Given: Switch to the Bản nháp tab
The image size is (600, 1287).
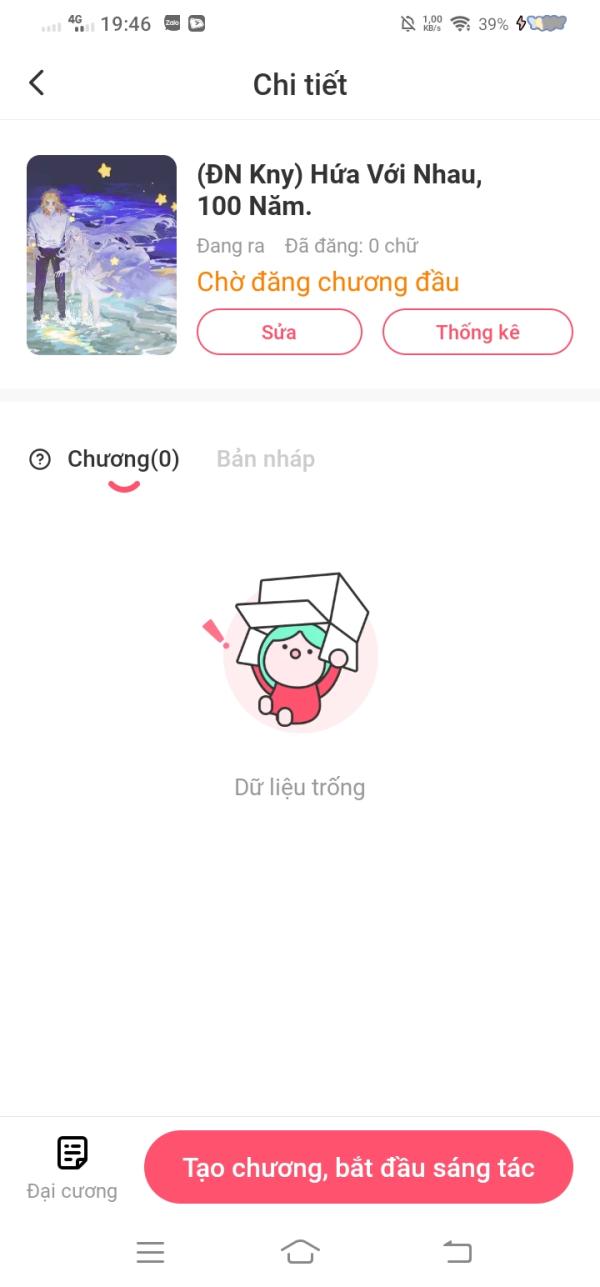Looking at the screenshot, I should (265, 460).
